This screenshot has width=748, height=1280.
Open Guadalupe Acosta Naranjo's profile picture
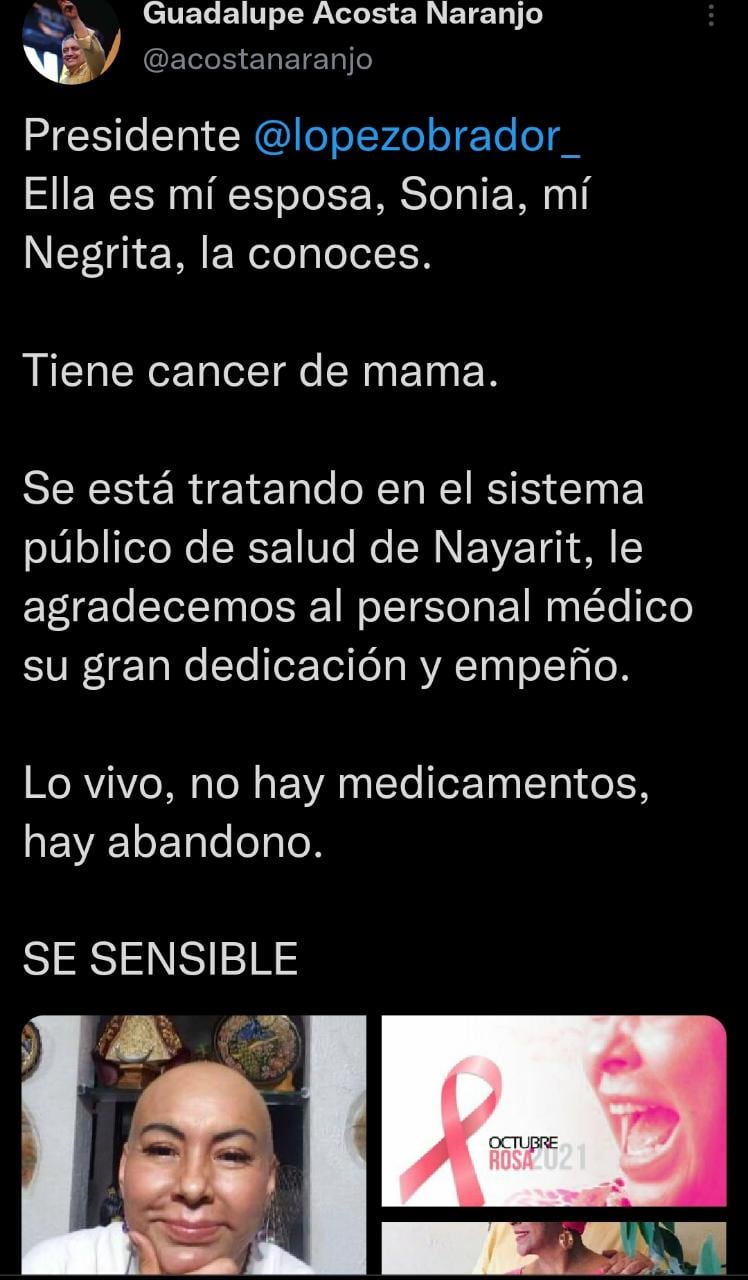click(71, 42)
